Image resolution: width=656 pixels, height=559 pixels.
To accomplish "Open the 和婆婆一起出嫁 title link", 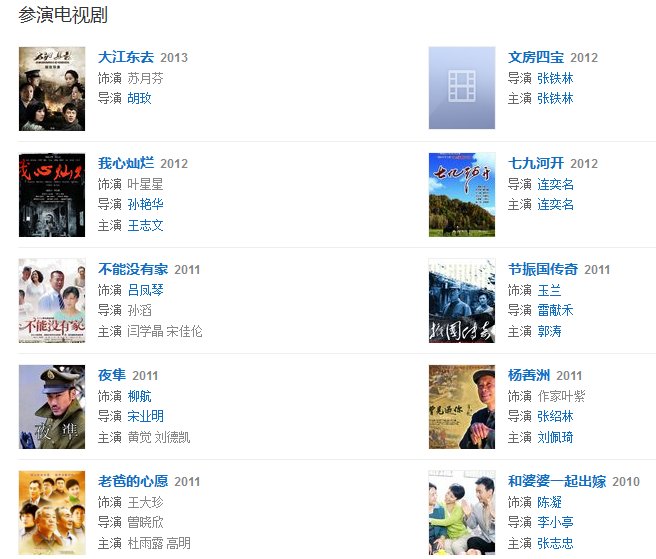I will click(557, 481).
